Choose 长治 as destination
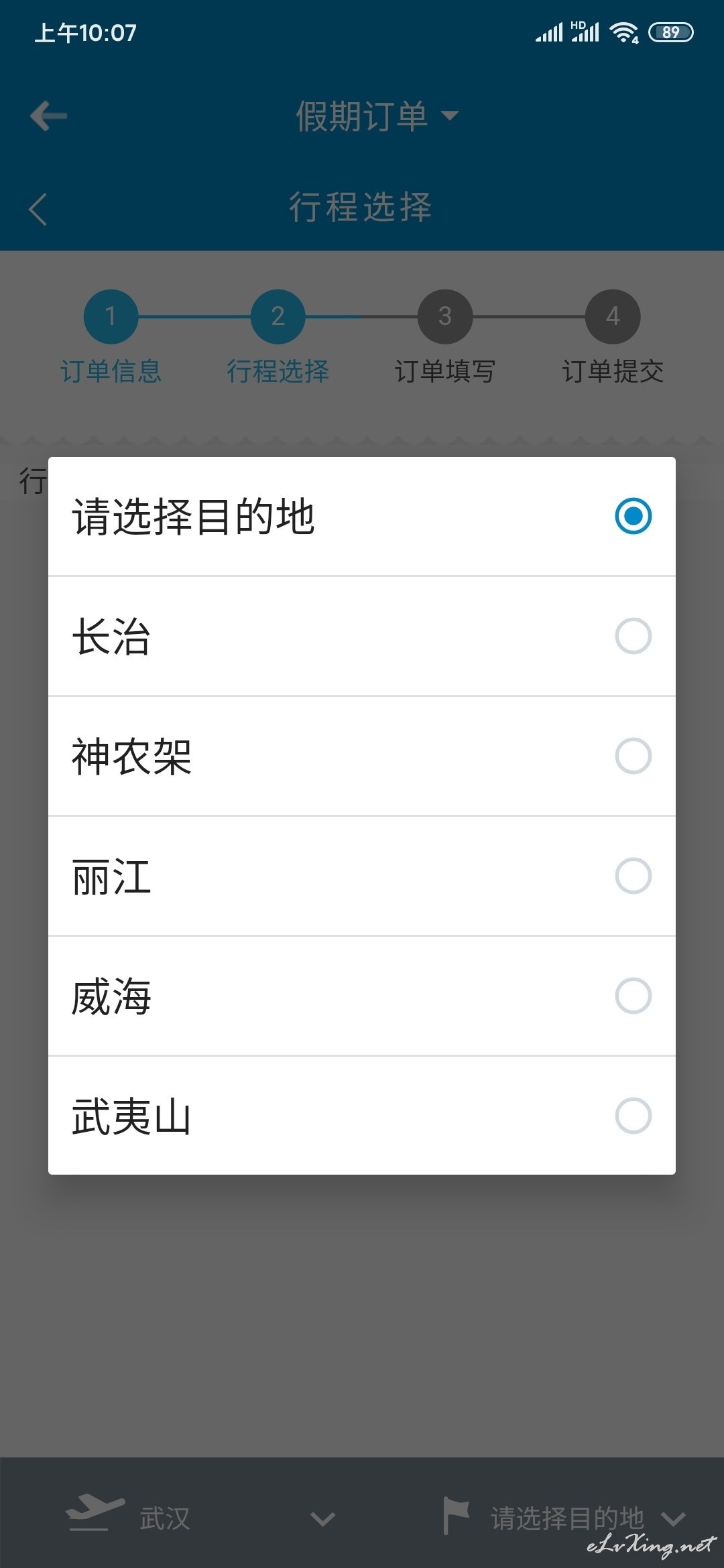This screenshot has height=1568, width=724. (x=362, y=636)
